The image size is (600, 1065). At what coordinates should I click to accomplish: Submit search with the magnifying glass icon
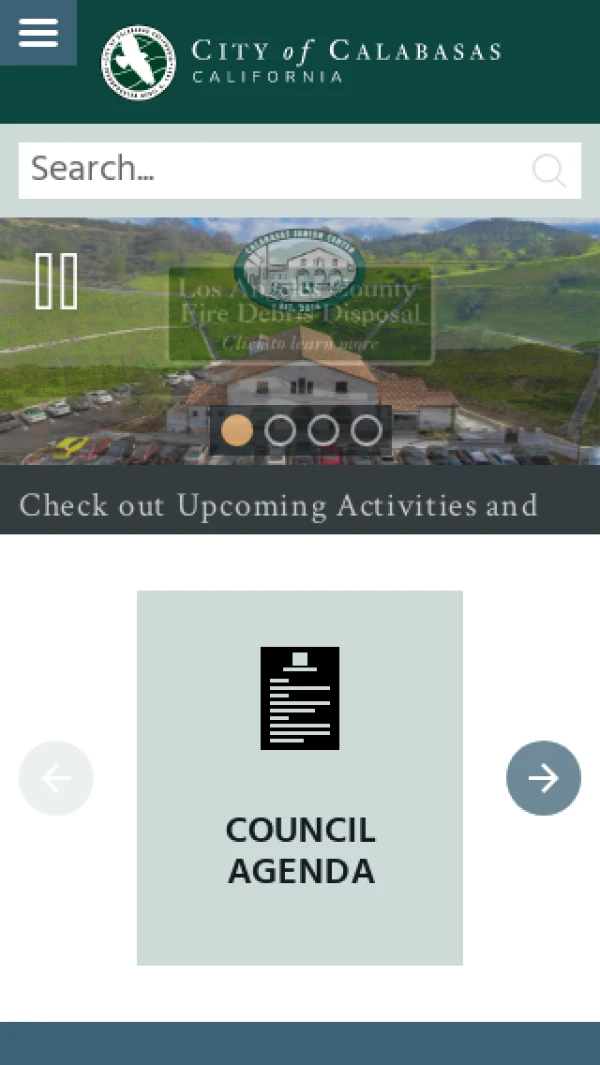(548, 171)
